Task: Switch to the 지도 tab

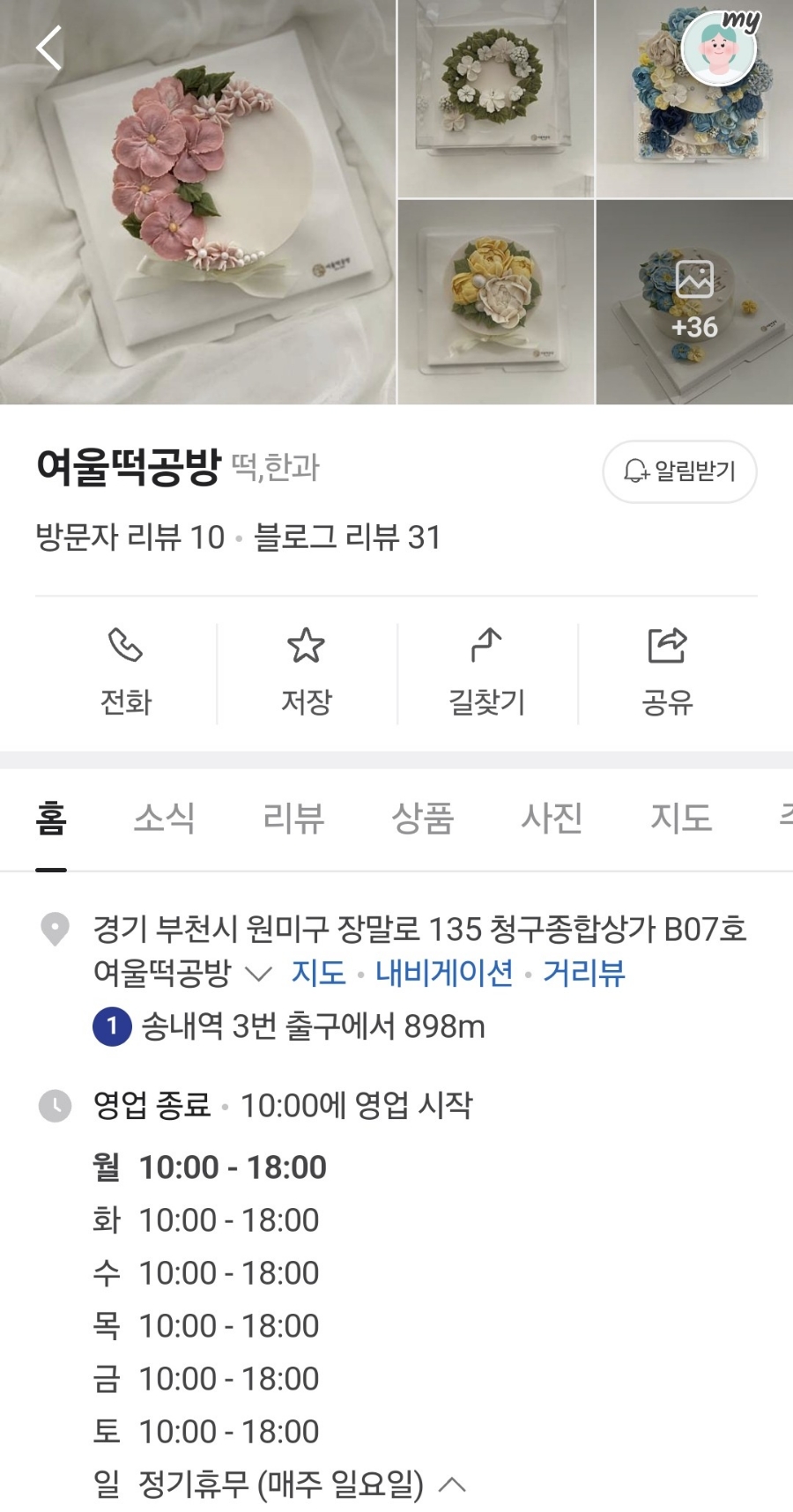Action: point(680,819)
